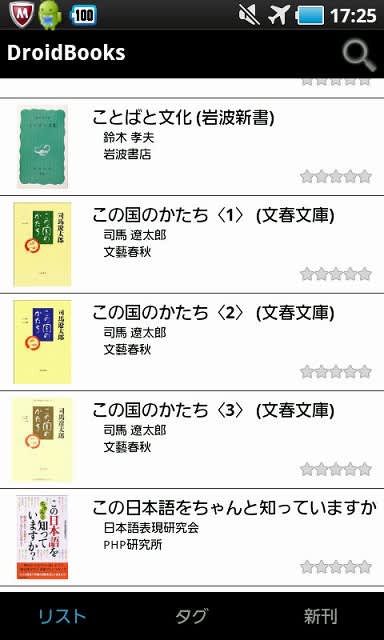Rate ことばと文化 using its stars
Image resolution: width=384 pixels, height=640 pixels.
[x=336, y=177]
